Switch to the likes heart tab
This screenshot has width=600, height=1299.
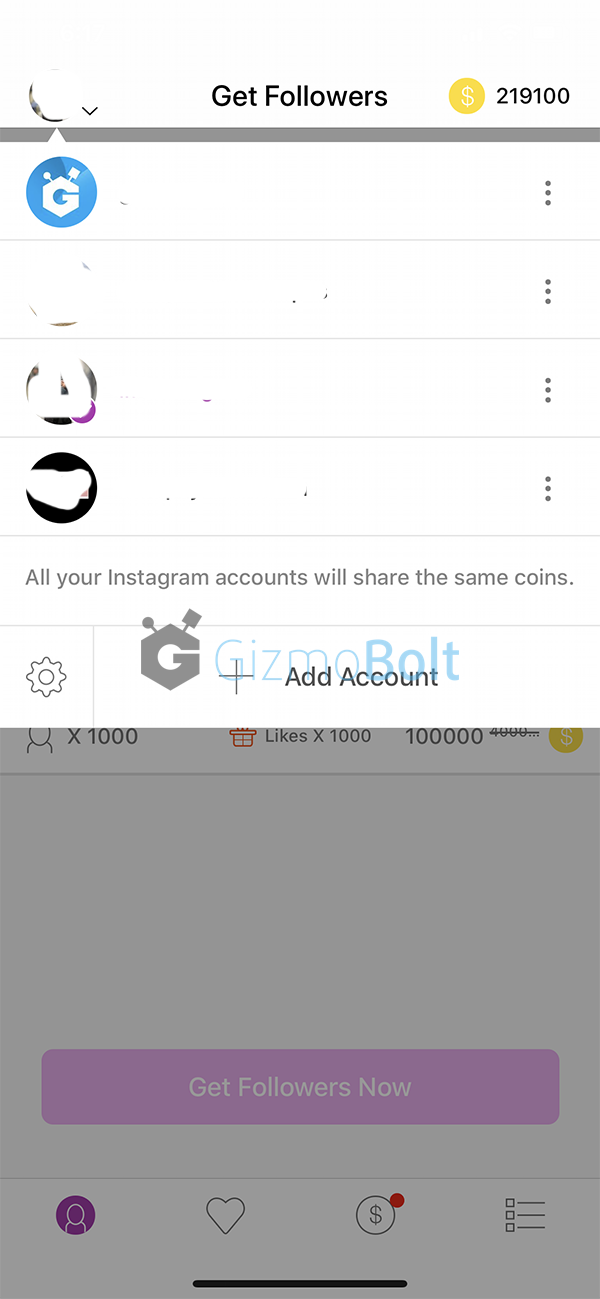point(225,1216)
